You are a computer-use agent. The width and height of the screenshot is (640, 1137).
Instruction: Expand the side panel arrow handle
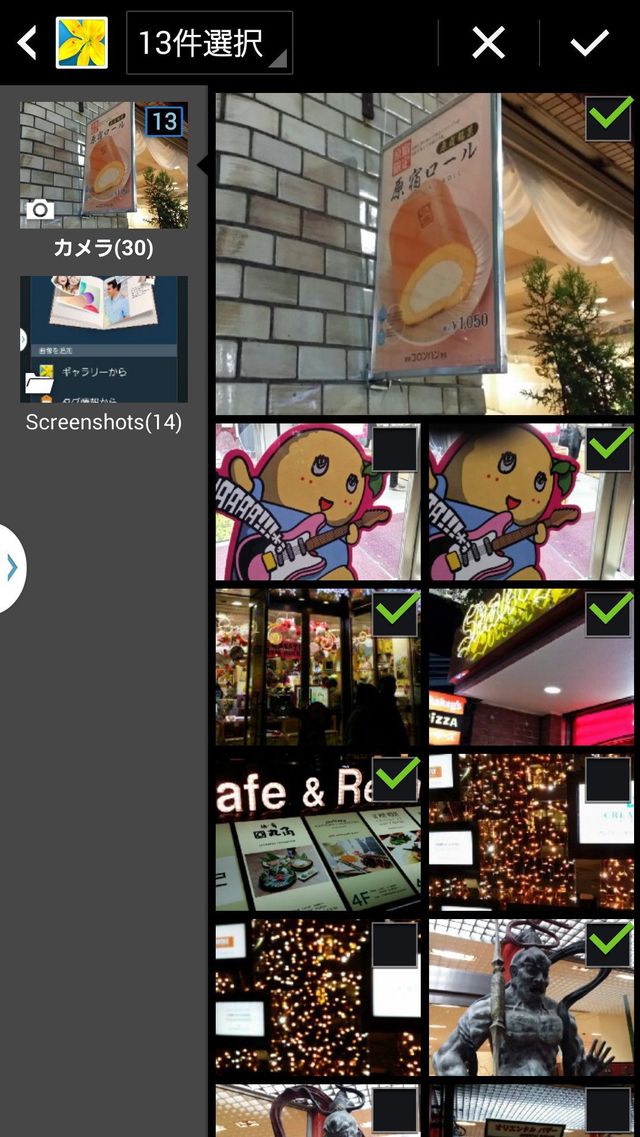[11, 568]
